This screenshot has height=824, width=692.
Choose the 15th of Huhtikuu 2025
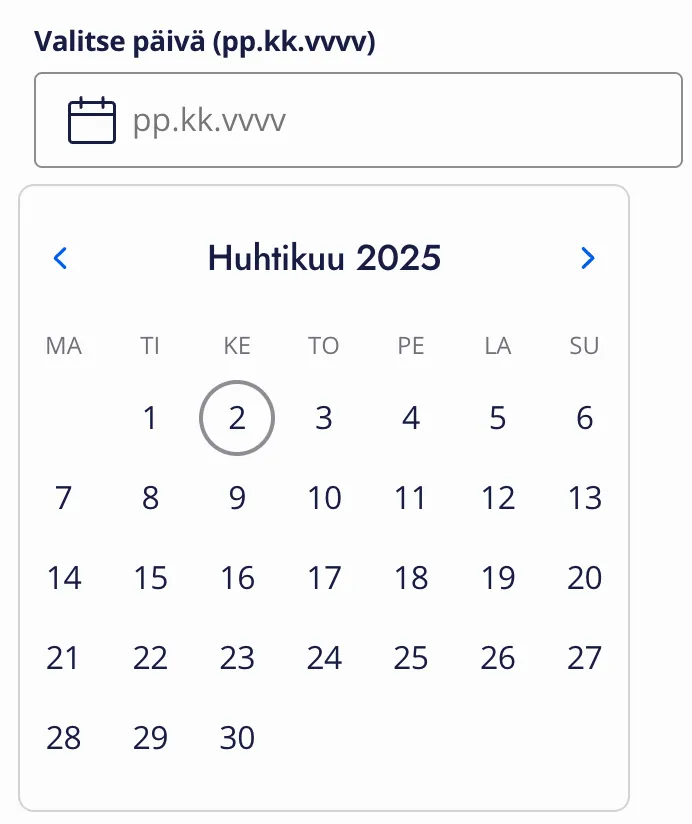point(150,578)
